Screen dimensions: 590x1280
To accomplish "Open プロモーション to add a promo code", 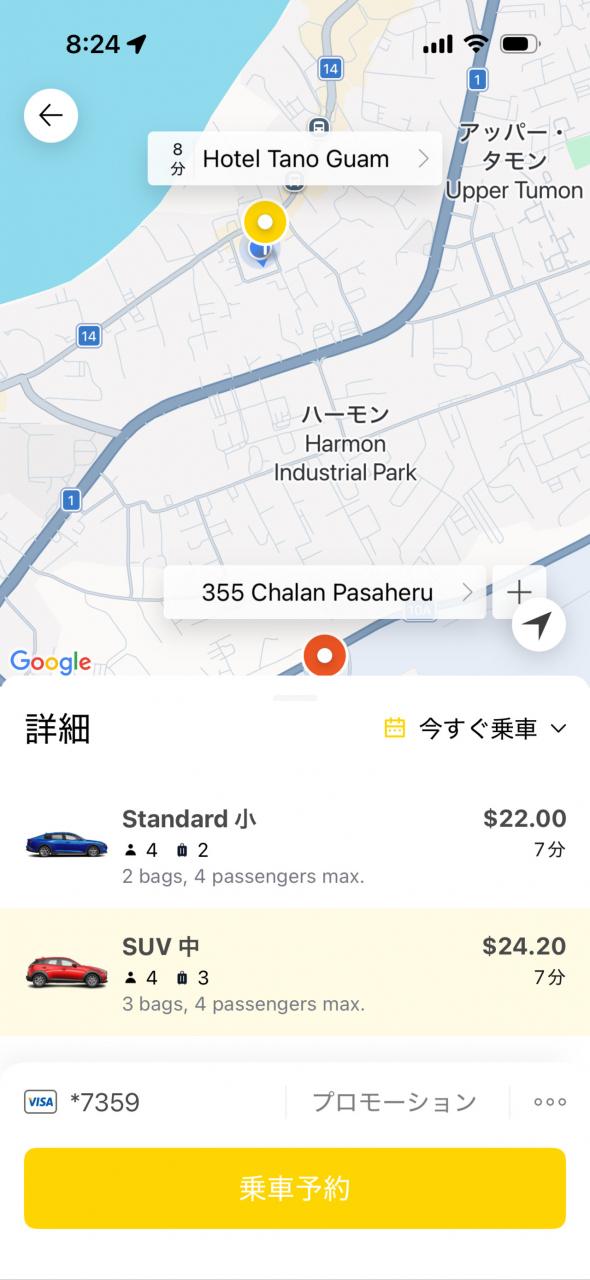I will coord(395,1102).
